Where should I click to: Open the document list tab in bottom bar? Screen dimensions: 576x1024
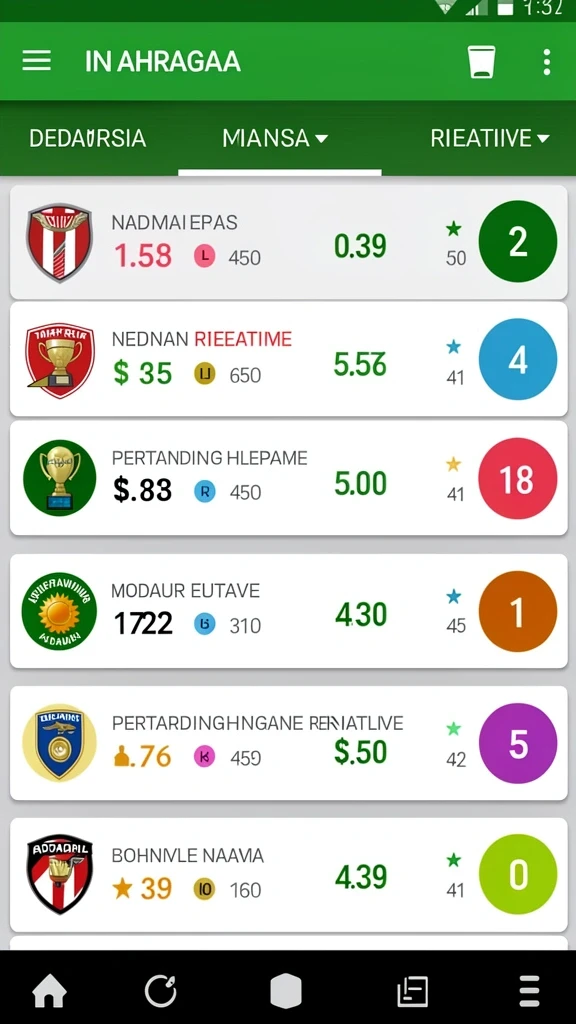click(x=413, y=992)
